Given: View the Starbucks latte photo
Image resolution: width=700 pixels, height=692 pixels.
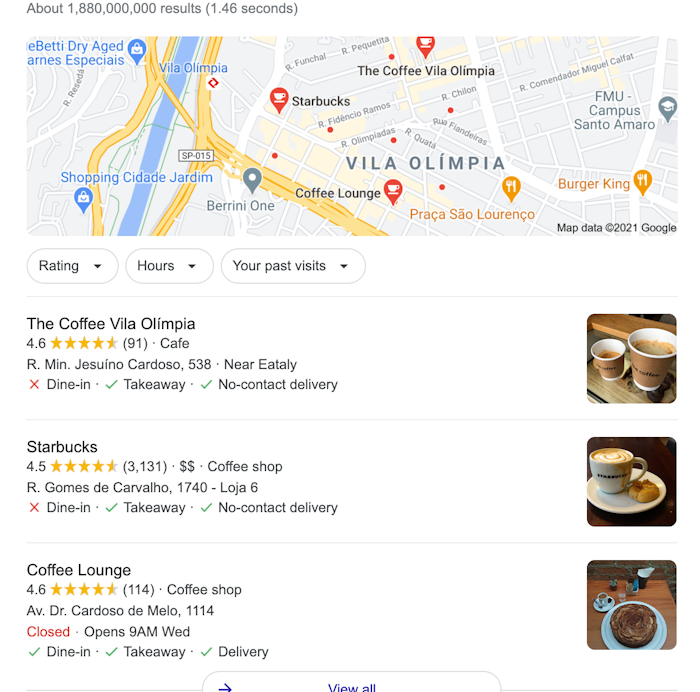Looking at the screenshot, I should pos(631,482).
